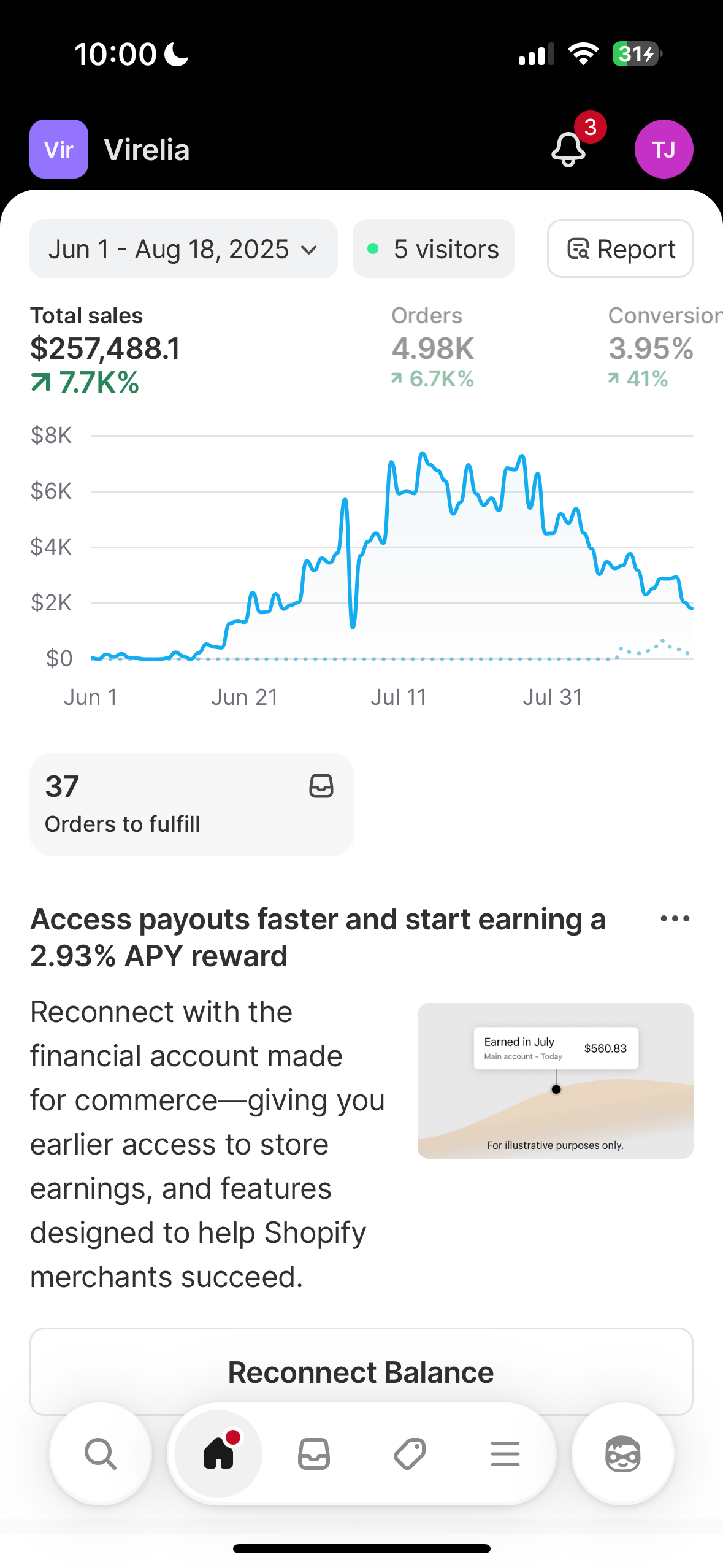Viewport: 723px width, 1568px height.
Task: Open the Sidekick assistant icon
Action: pyautogui.click(x=623, y=1453)
